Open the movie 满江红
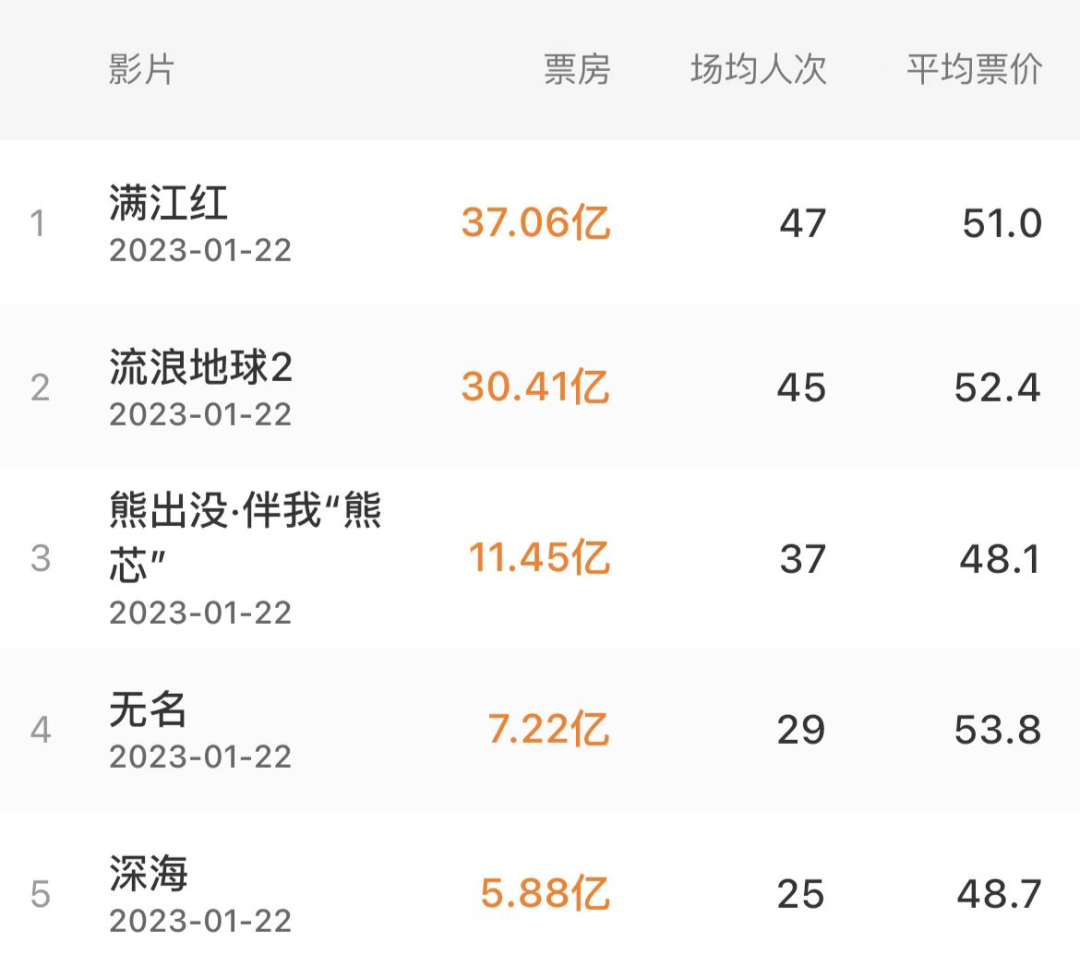Image resolution: width=1080 pixels, height=966 pixels. (x=169, y=205)
